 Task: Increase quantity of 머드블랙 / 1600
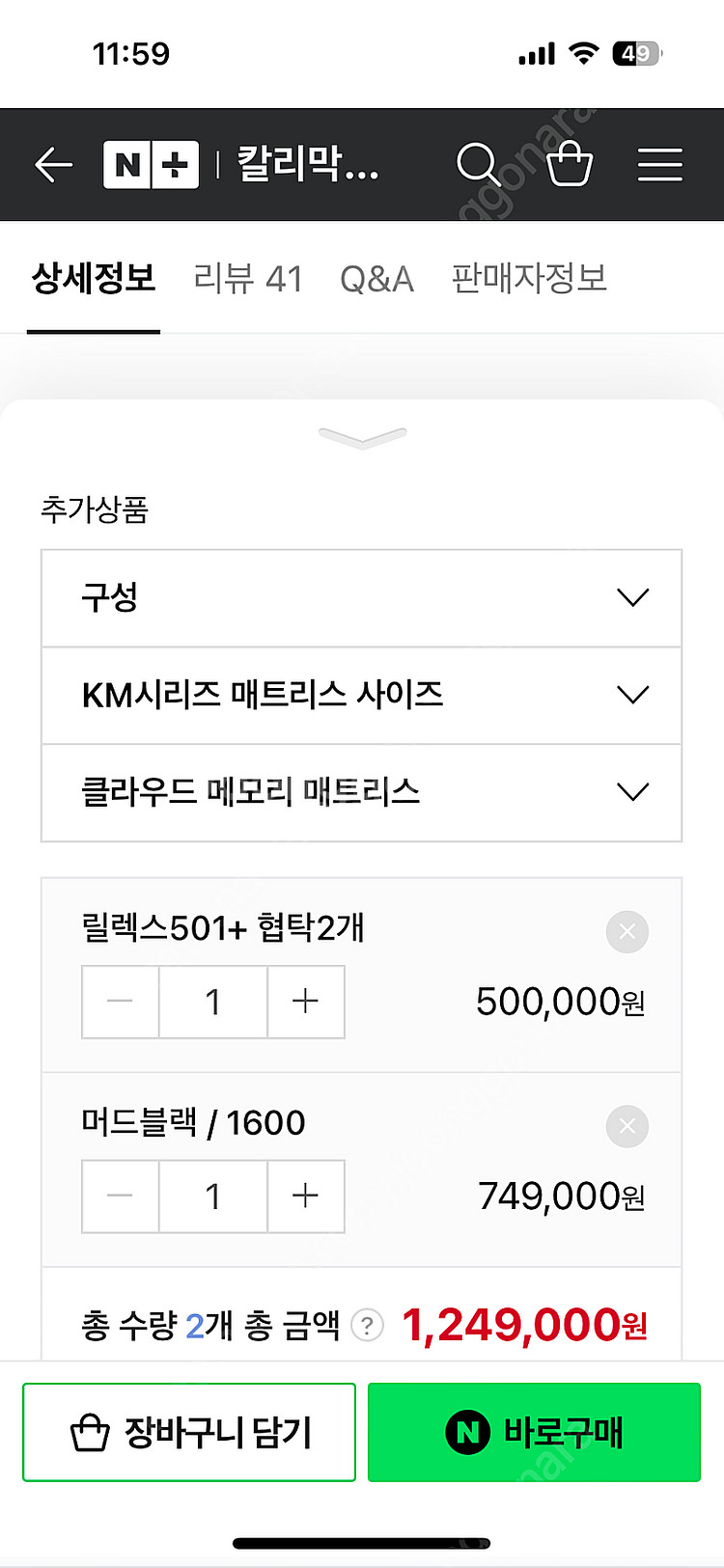(306, 1197)
